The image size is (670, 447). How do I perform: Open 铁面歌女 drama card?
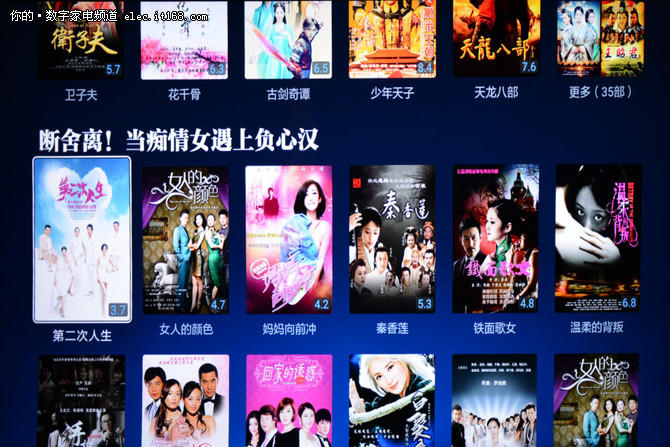(496, 239)
